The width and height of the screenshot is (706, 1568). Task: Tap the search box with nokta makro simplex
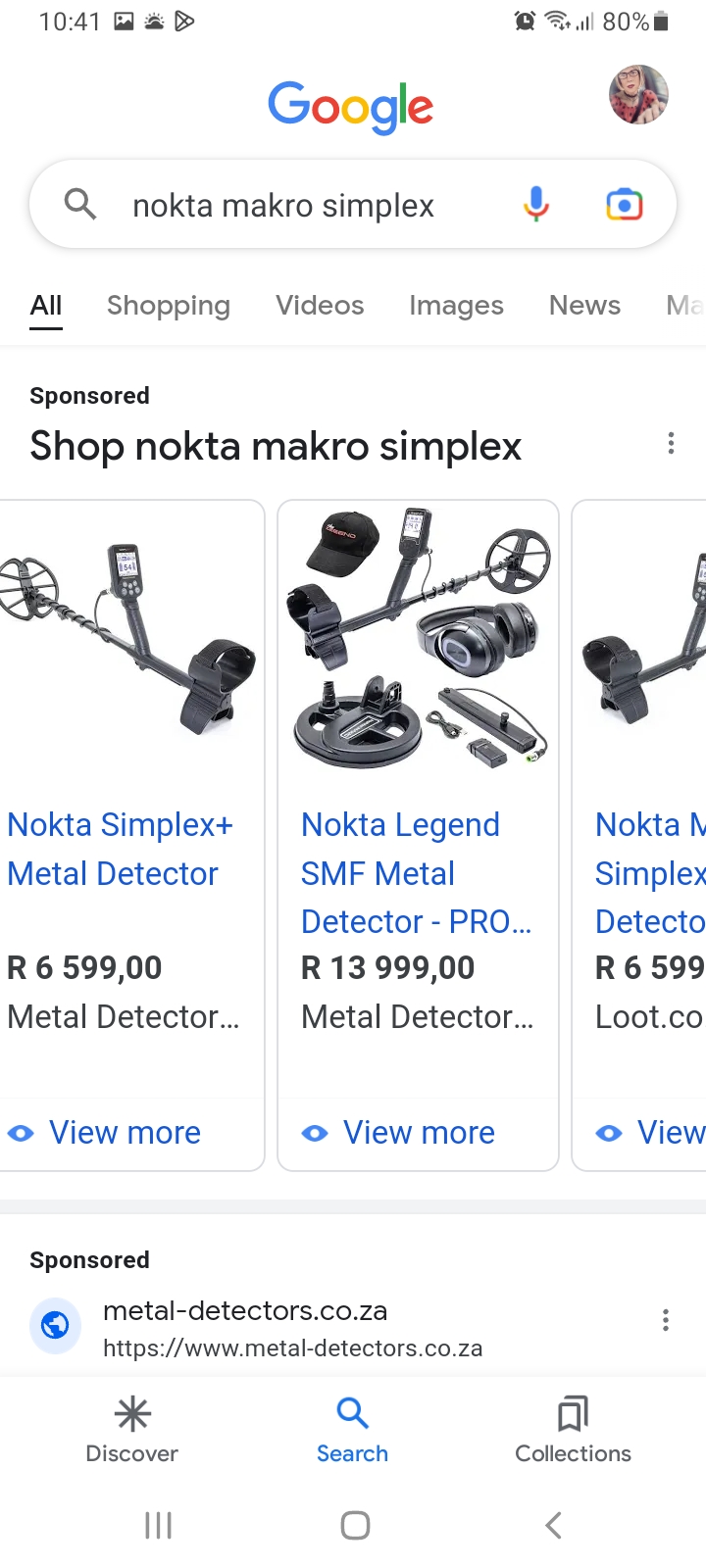[284, 206]
